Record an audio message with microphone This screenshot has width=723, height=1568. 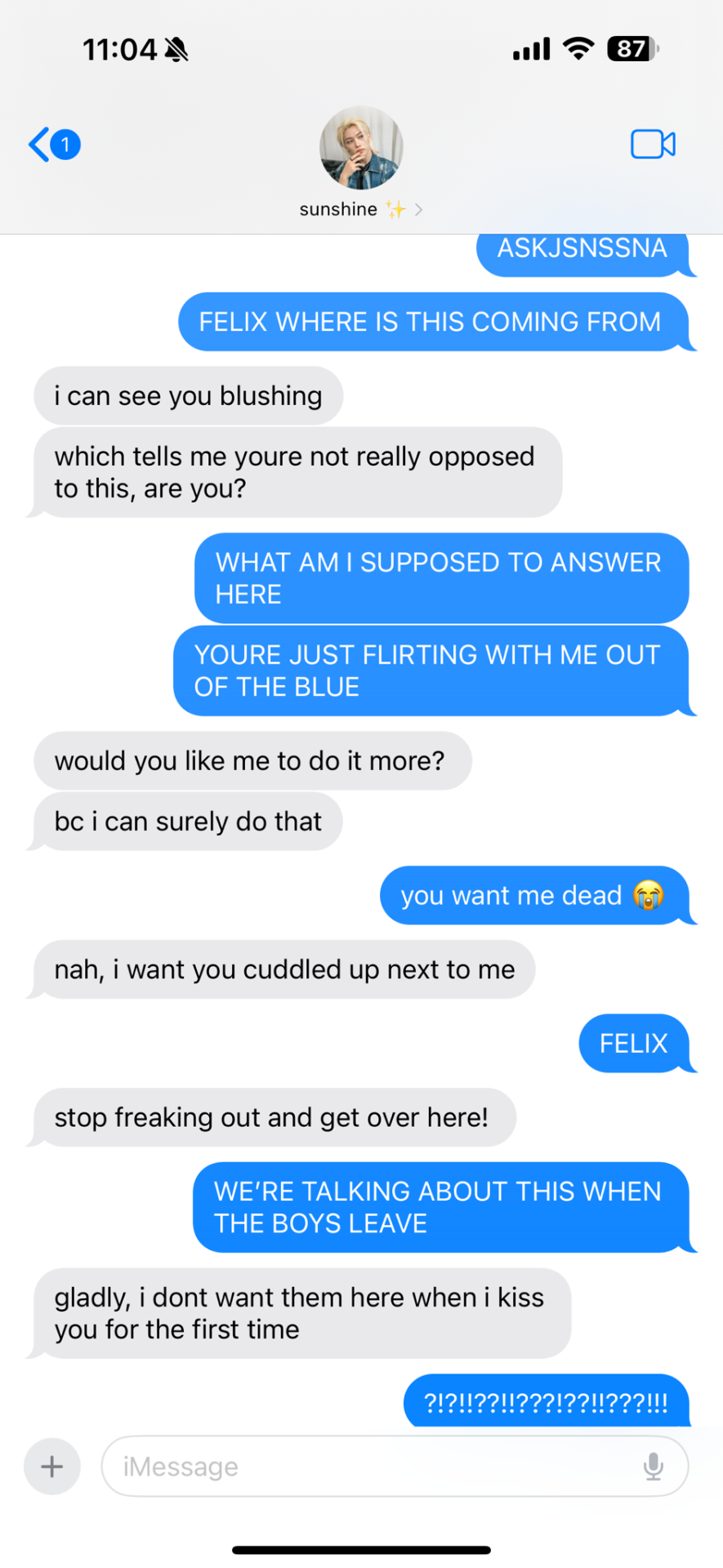point(653,1466)
